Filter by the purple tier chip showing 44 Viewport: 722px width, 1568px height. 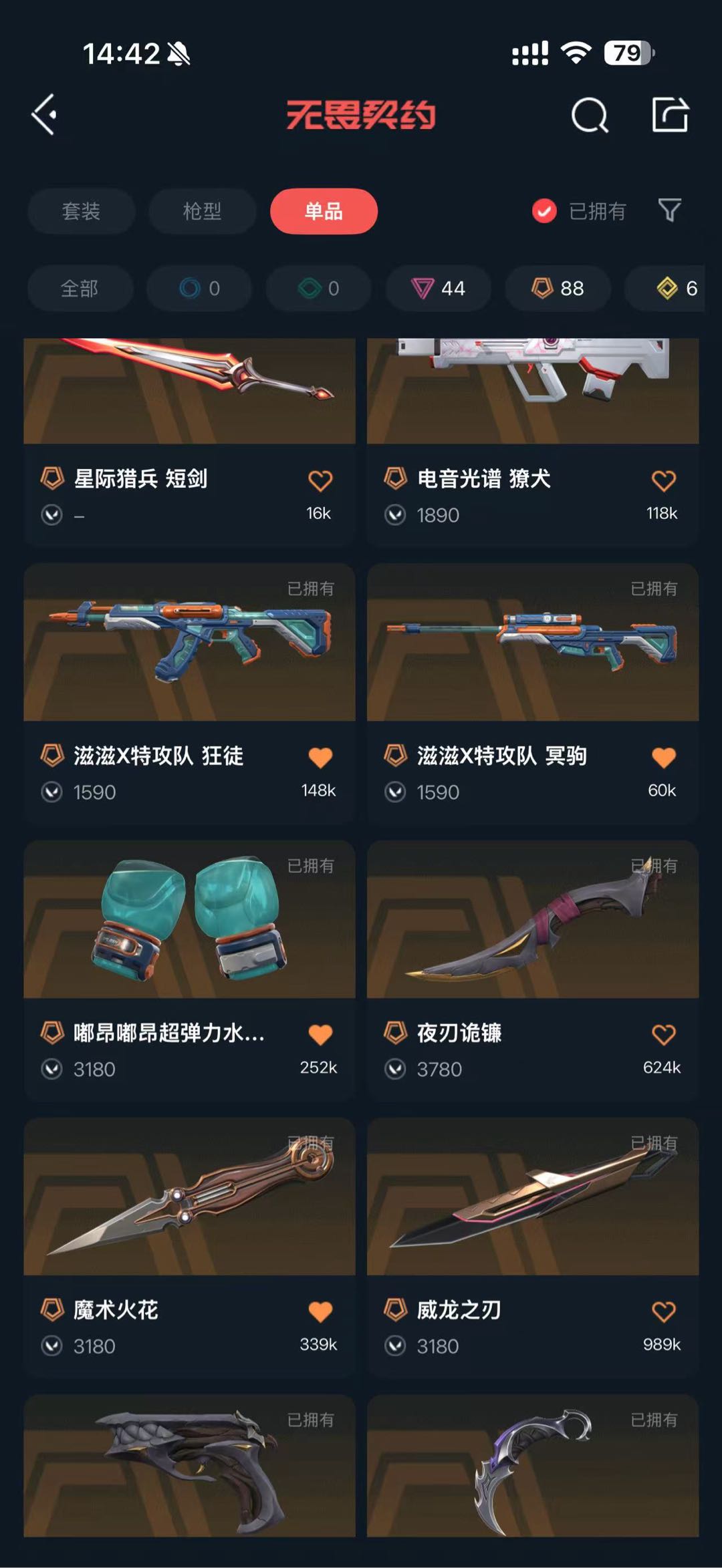point(439,289)
